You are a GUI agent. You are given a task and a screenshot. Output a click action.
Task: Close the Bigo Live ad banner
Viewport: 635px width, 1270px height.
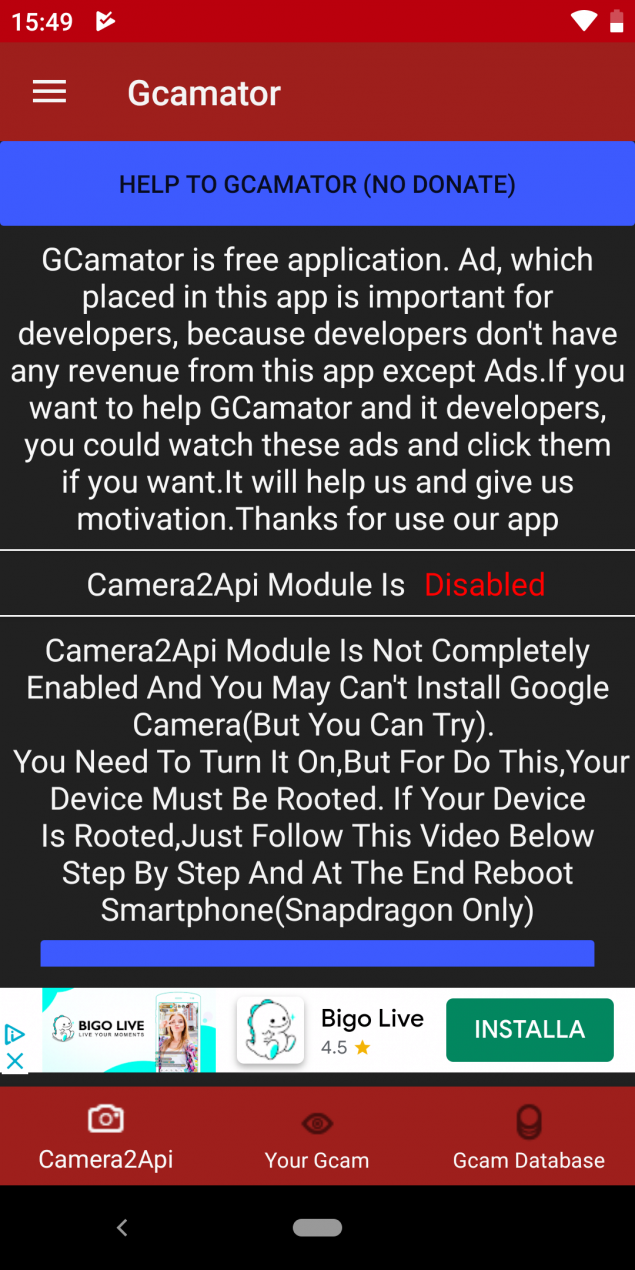click(14, 1060)
